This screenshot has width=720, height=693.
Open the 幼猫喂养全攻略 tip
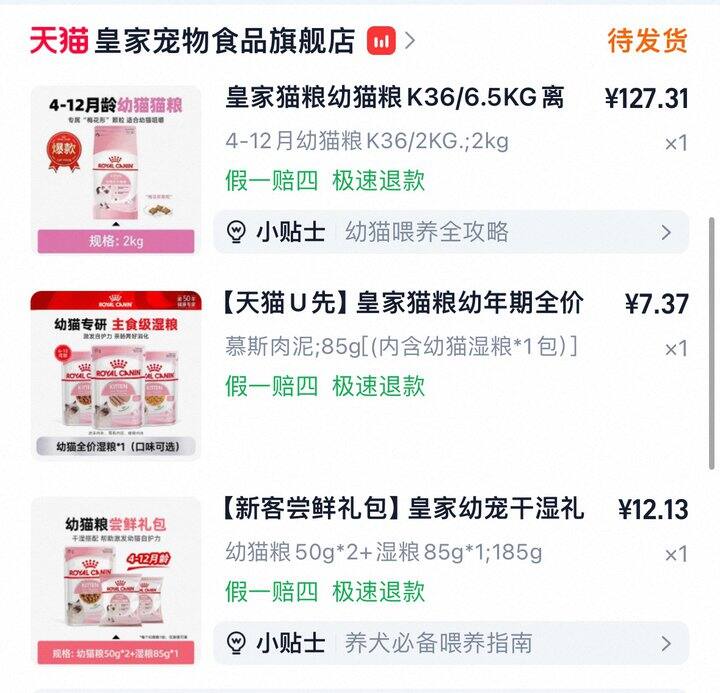(451, 232)
